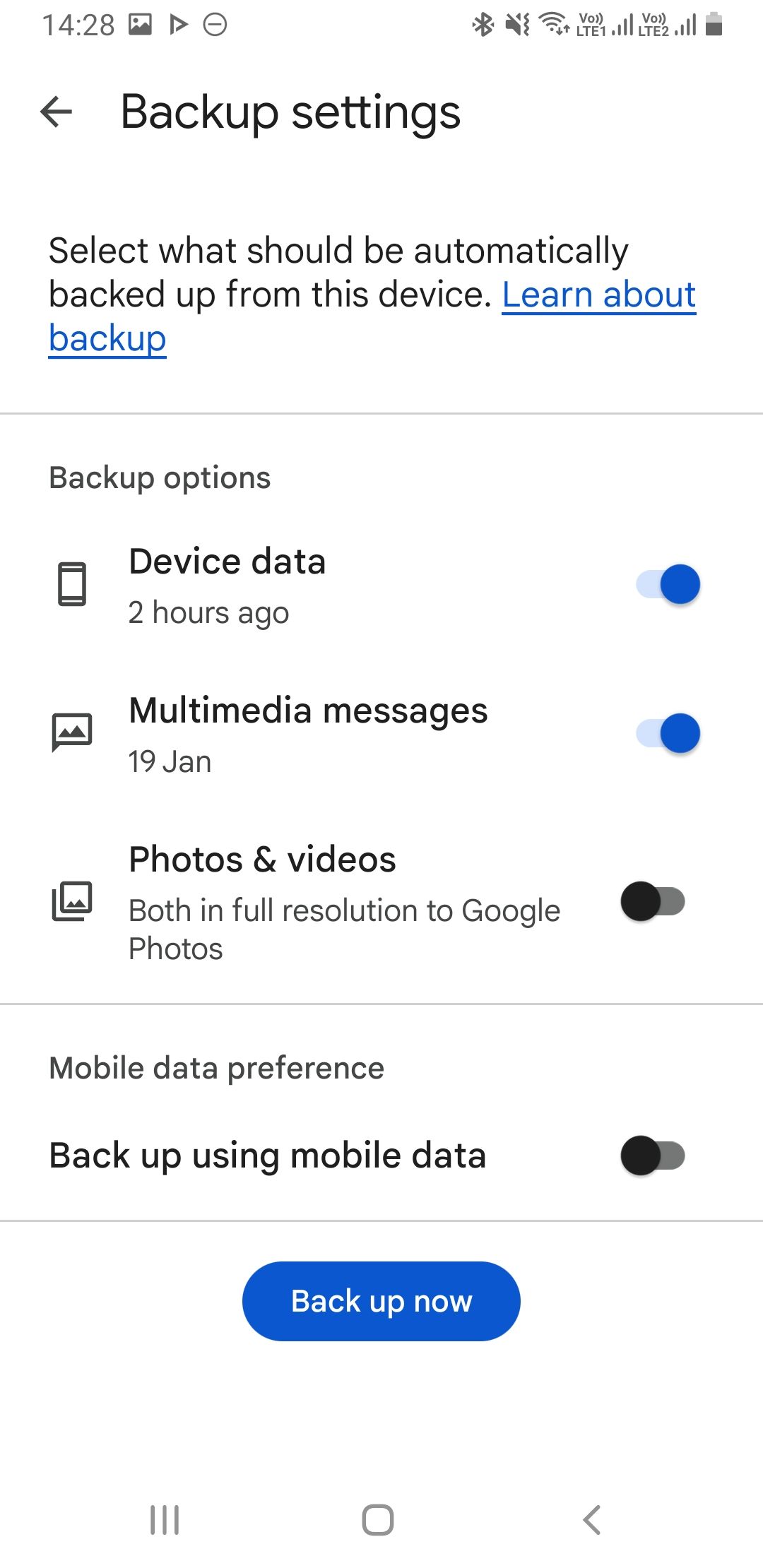The height and width of the screenshot is (1568, 763).
Task: Enable Photos & videos backup
Action: tap(652, 901)
